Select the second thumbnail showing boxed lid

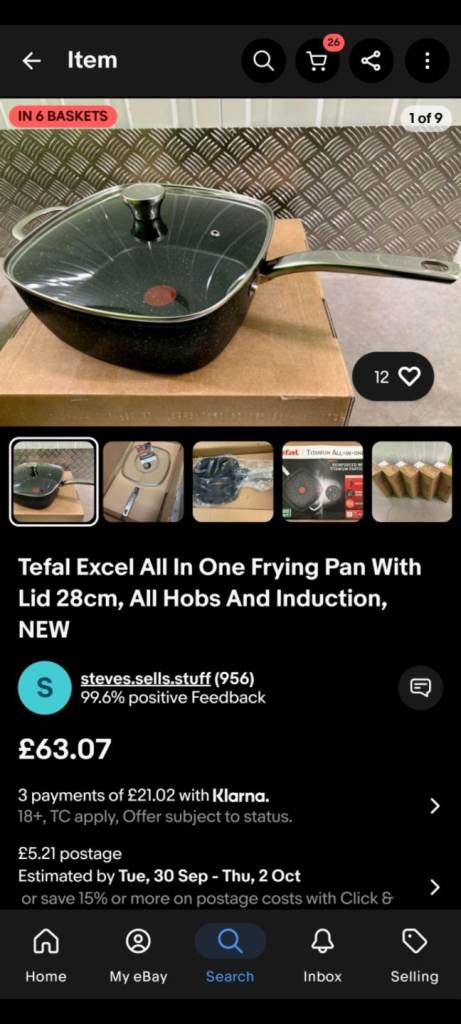click(143, 481)
